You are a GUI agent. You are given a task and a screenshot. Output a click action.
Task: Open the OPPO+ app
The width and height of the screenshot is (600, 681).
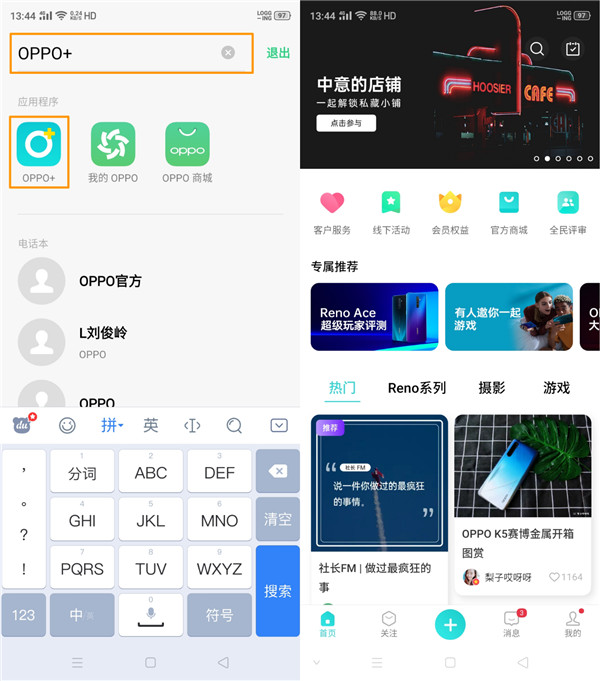tap(39, 152)
